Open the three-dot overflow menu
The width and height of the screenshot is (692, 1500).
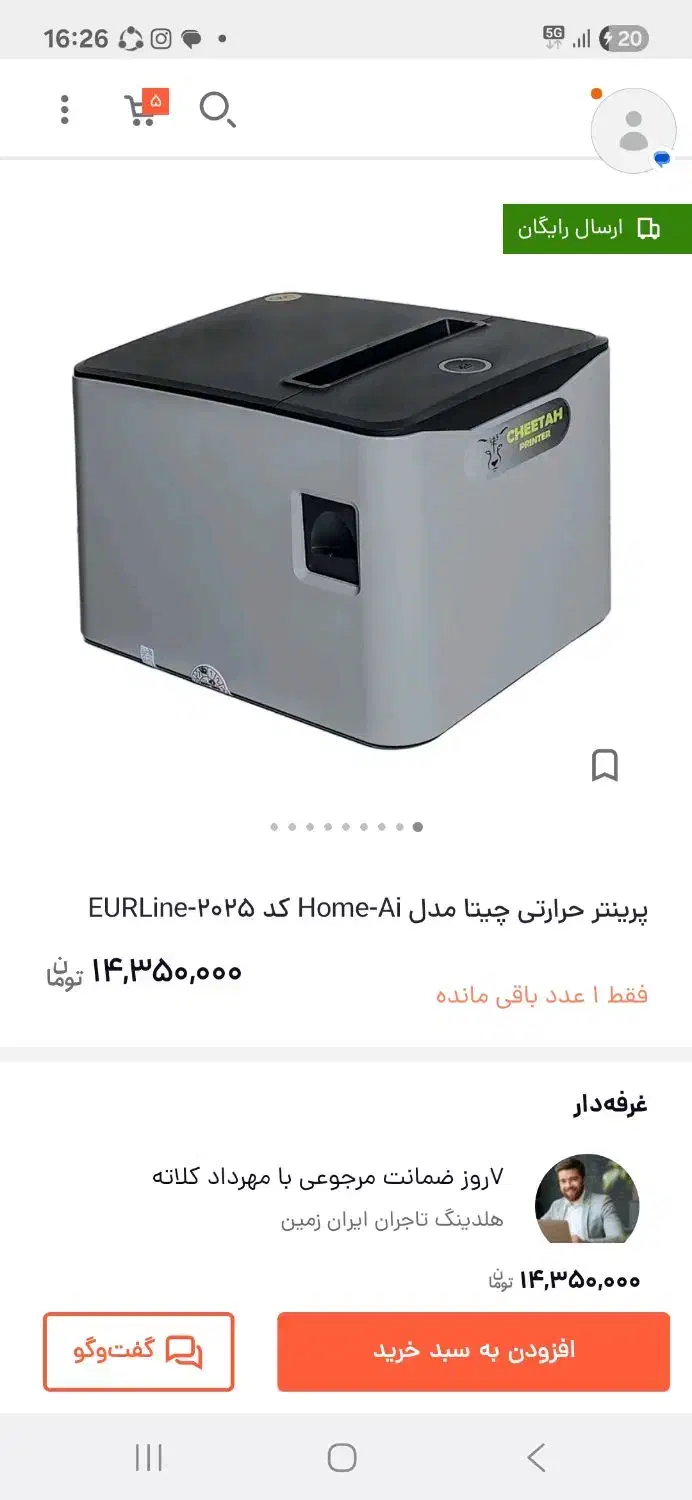(x=65, y=110)
